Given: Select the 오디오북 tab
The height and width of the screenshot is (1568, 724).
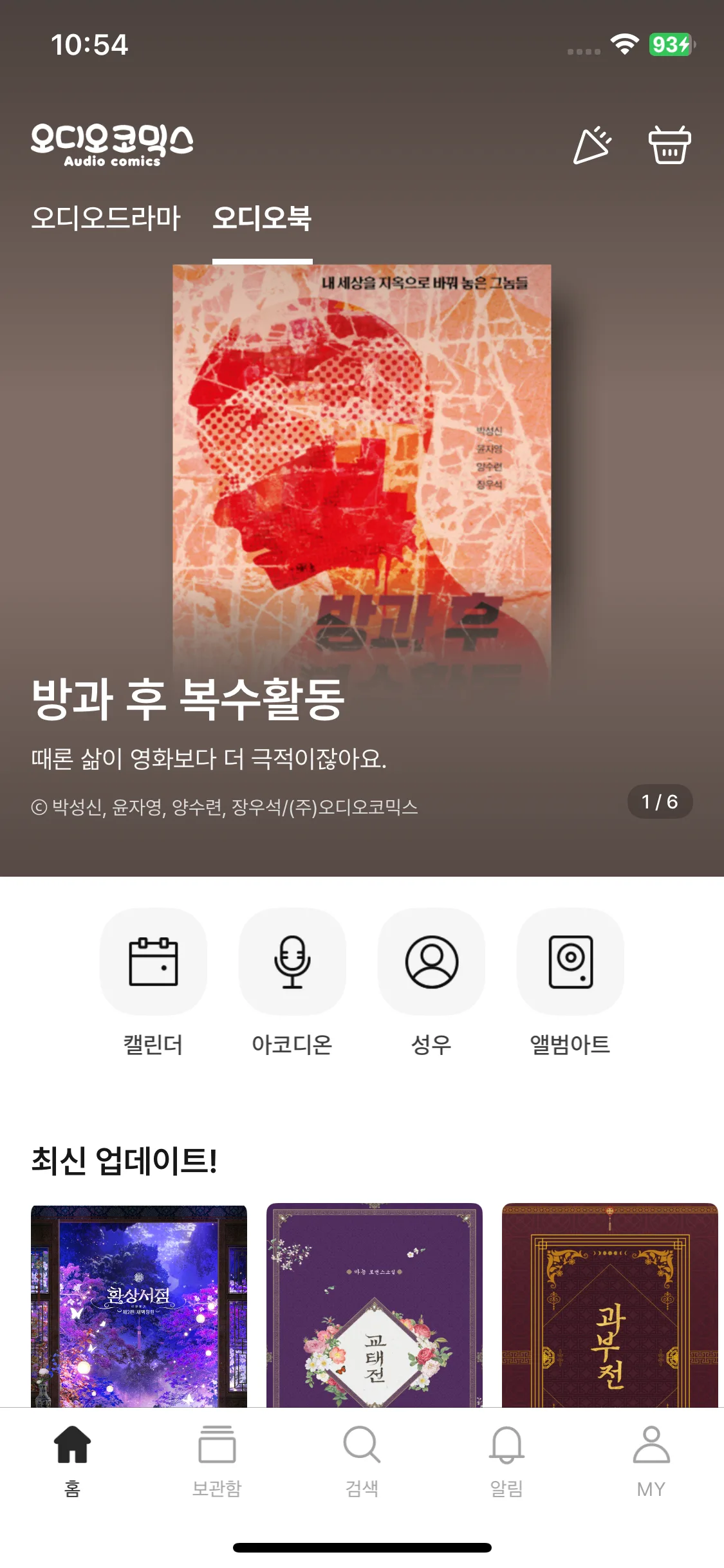Looking at the screenshot, I should (x=262, y=218).
